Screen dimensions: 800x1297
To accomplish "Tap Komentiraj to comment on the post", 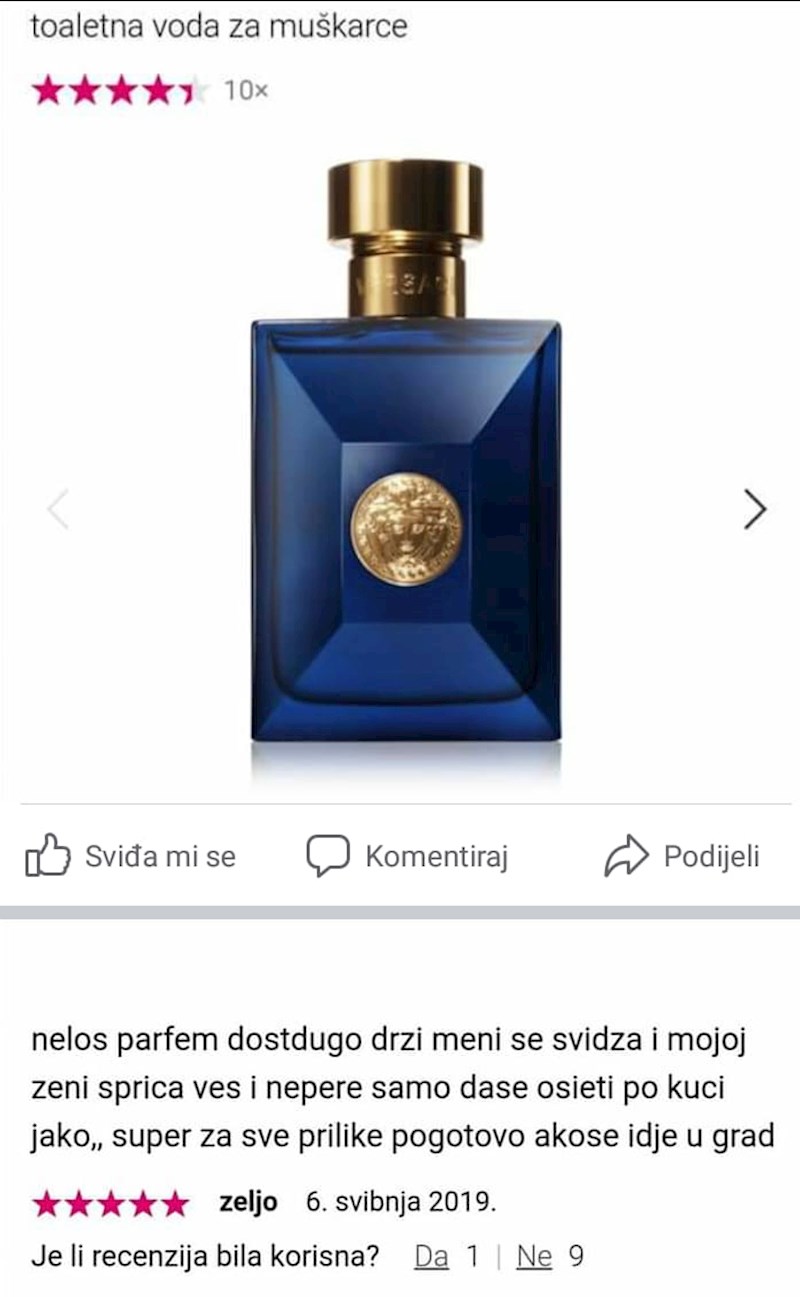I will 408,857.
